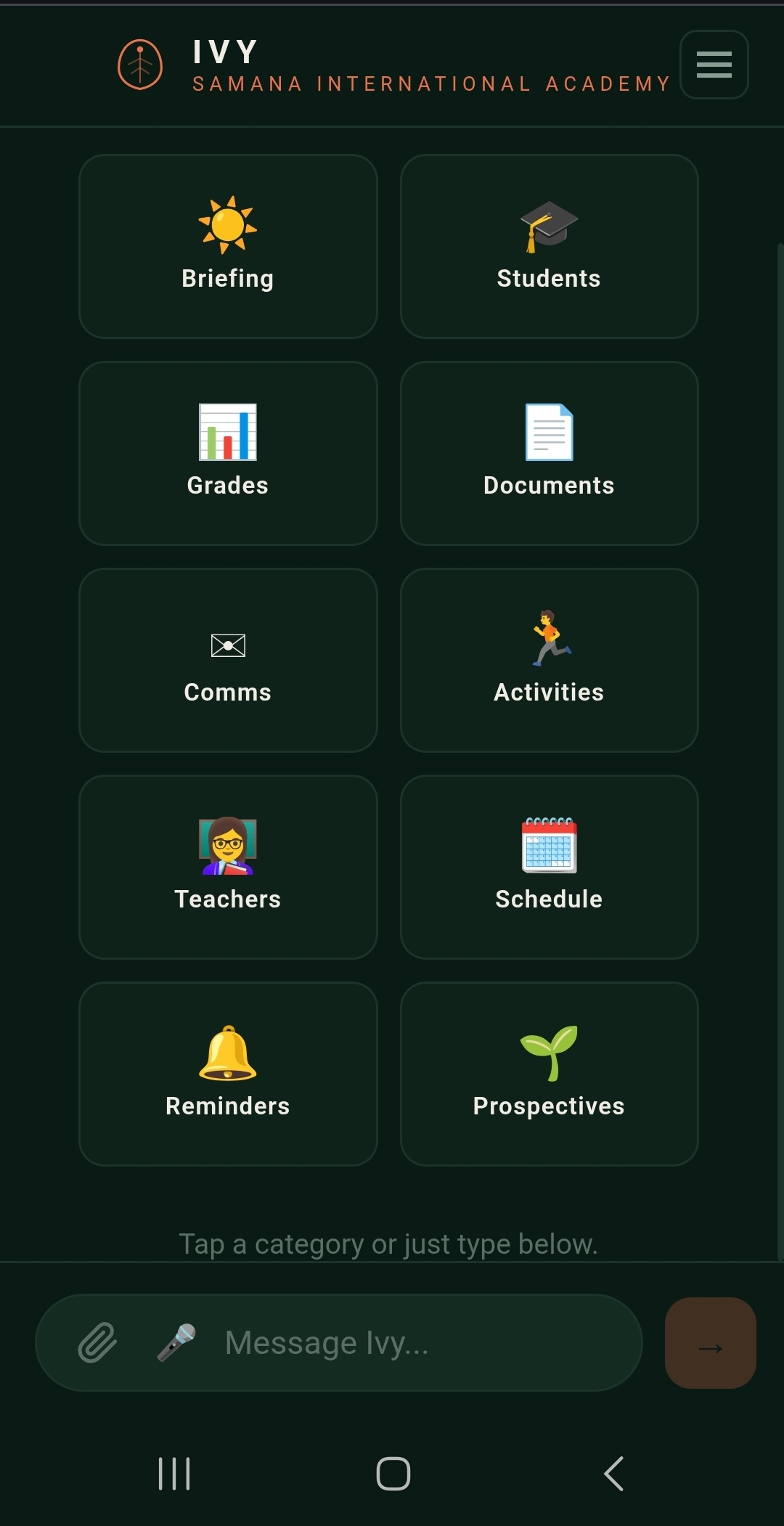Viewport: 784px width, 1526px height.
Task: Open Prospectives via the seedling icon
Action: (x=548, y=1054)
